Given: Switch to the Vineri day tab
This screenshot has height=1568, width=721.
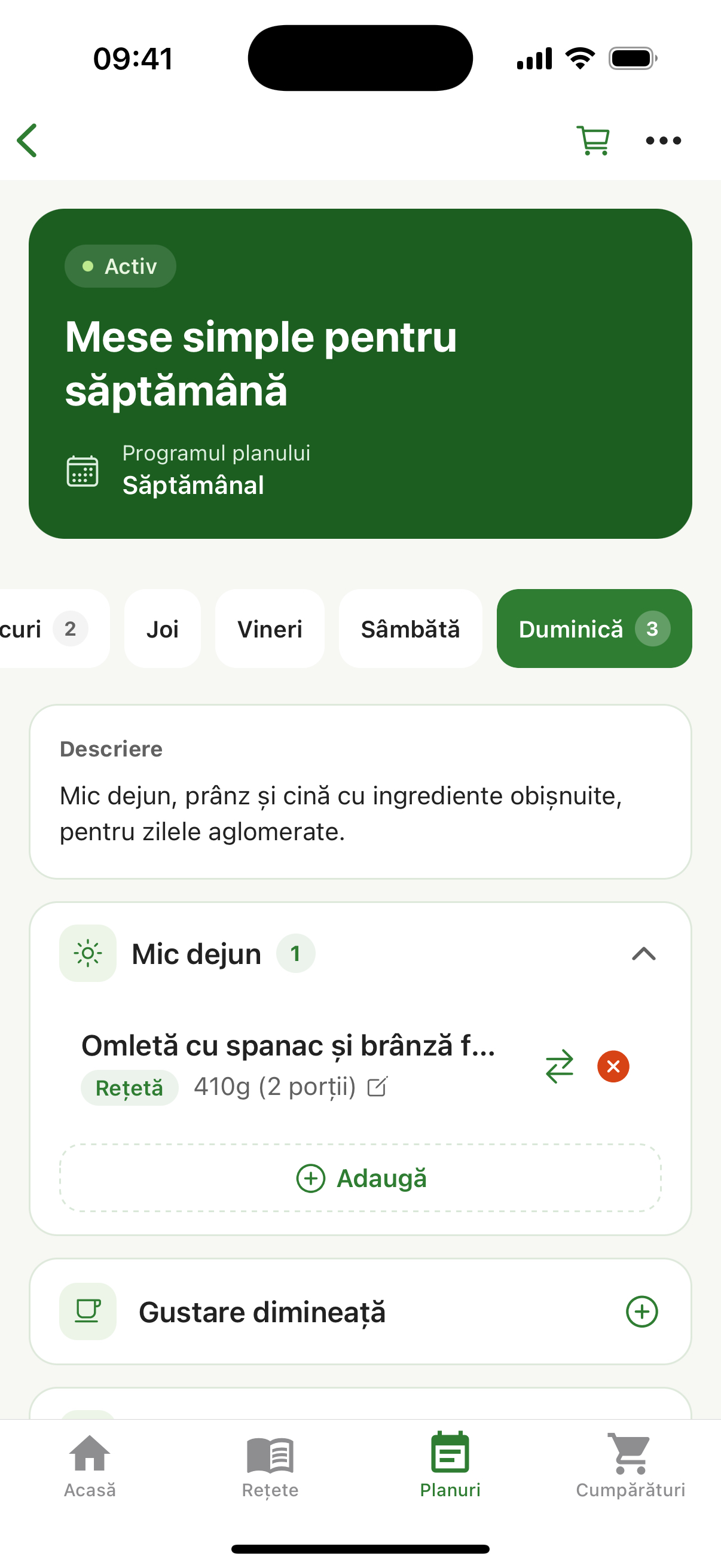Looking at the screenshot, I should pos(270,629).
